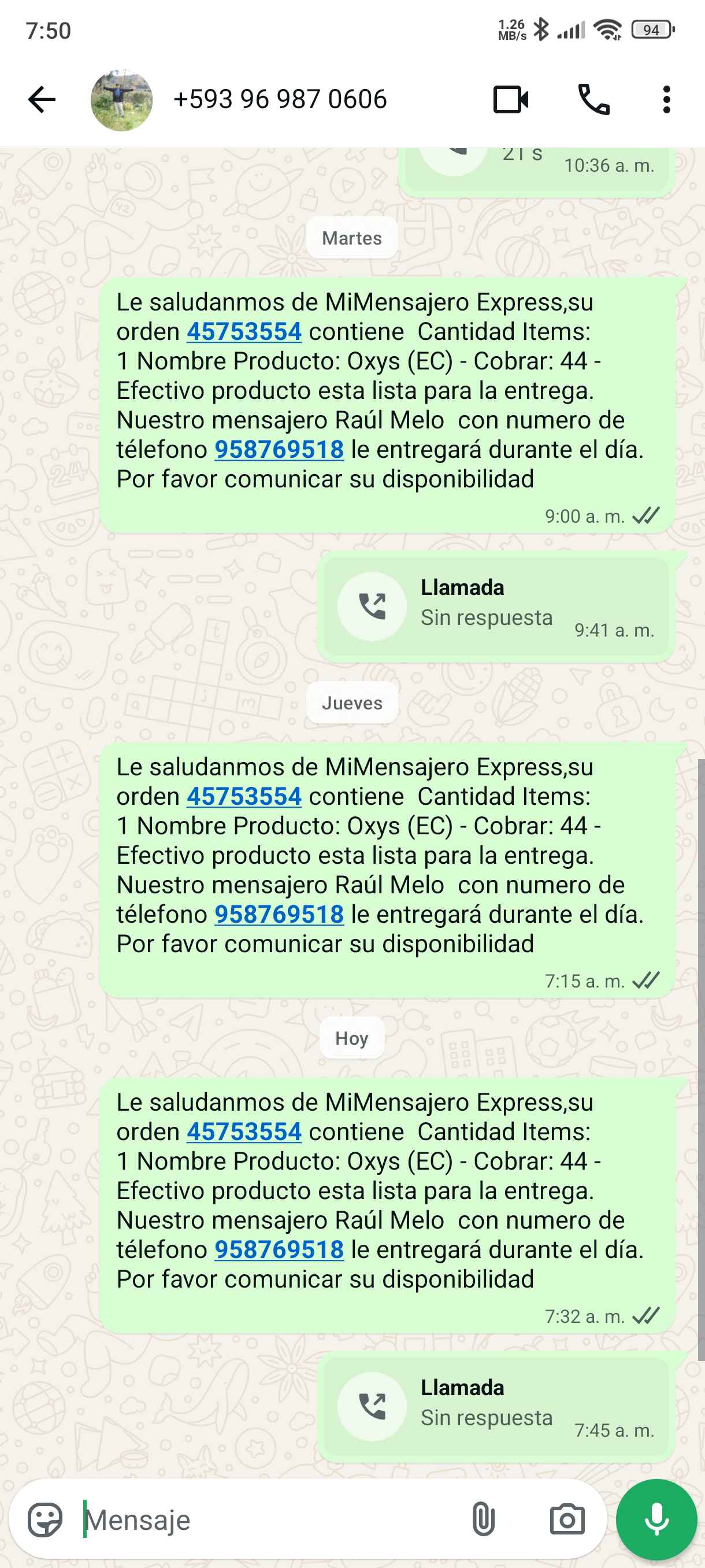Image resolution: width=705 pixels, height=1568 pixels.
Task: Tap the 7:45 a. m. missed call bubble
Action: (495, 1406)
